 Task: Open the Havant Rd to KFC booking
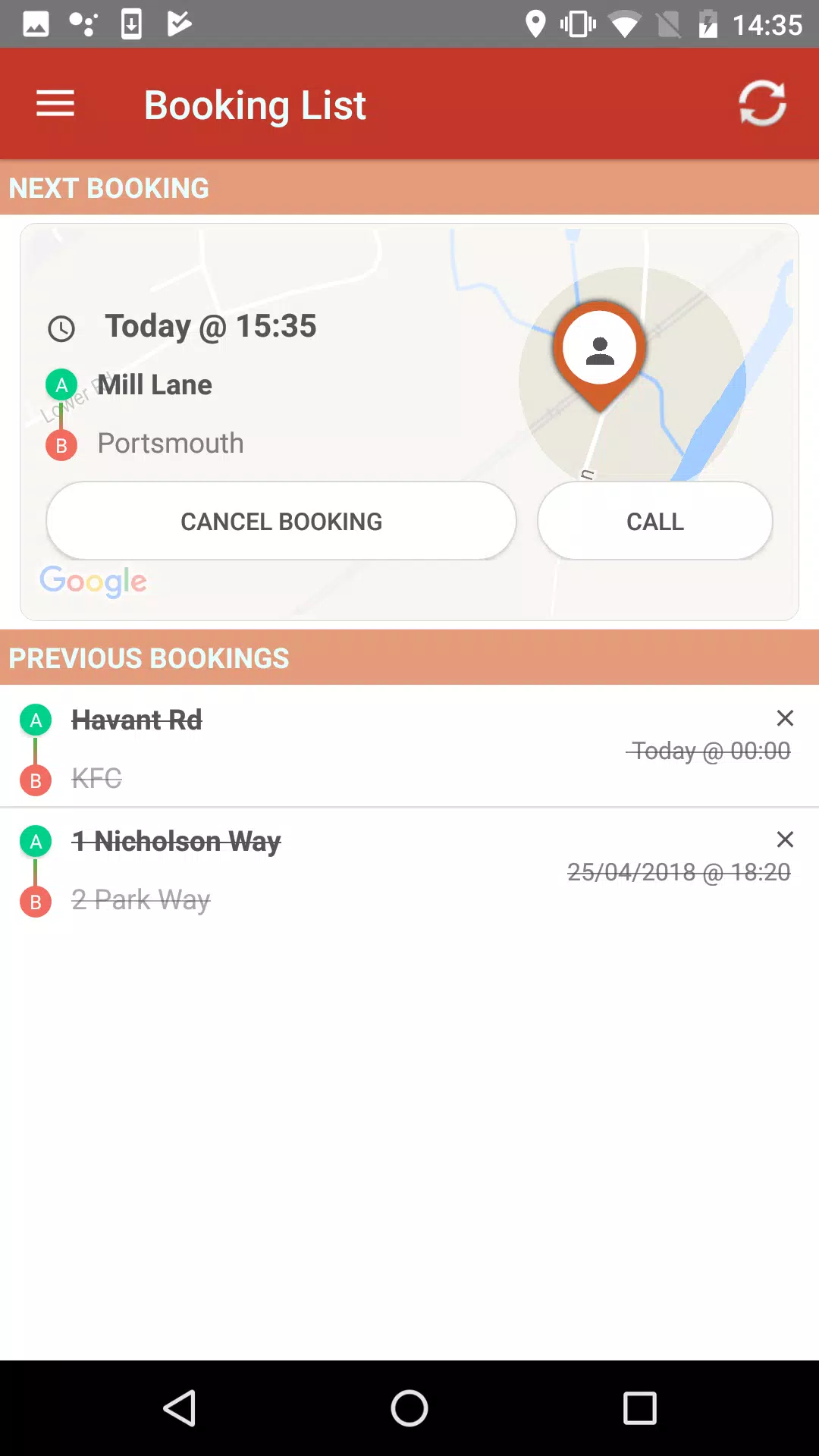pyautogui.click(x=409, y=747)
